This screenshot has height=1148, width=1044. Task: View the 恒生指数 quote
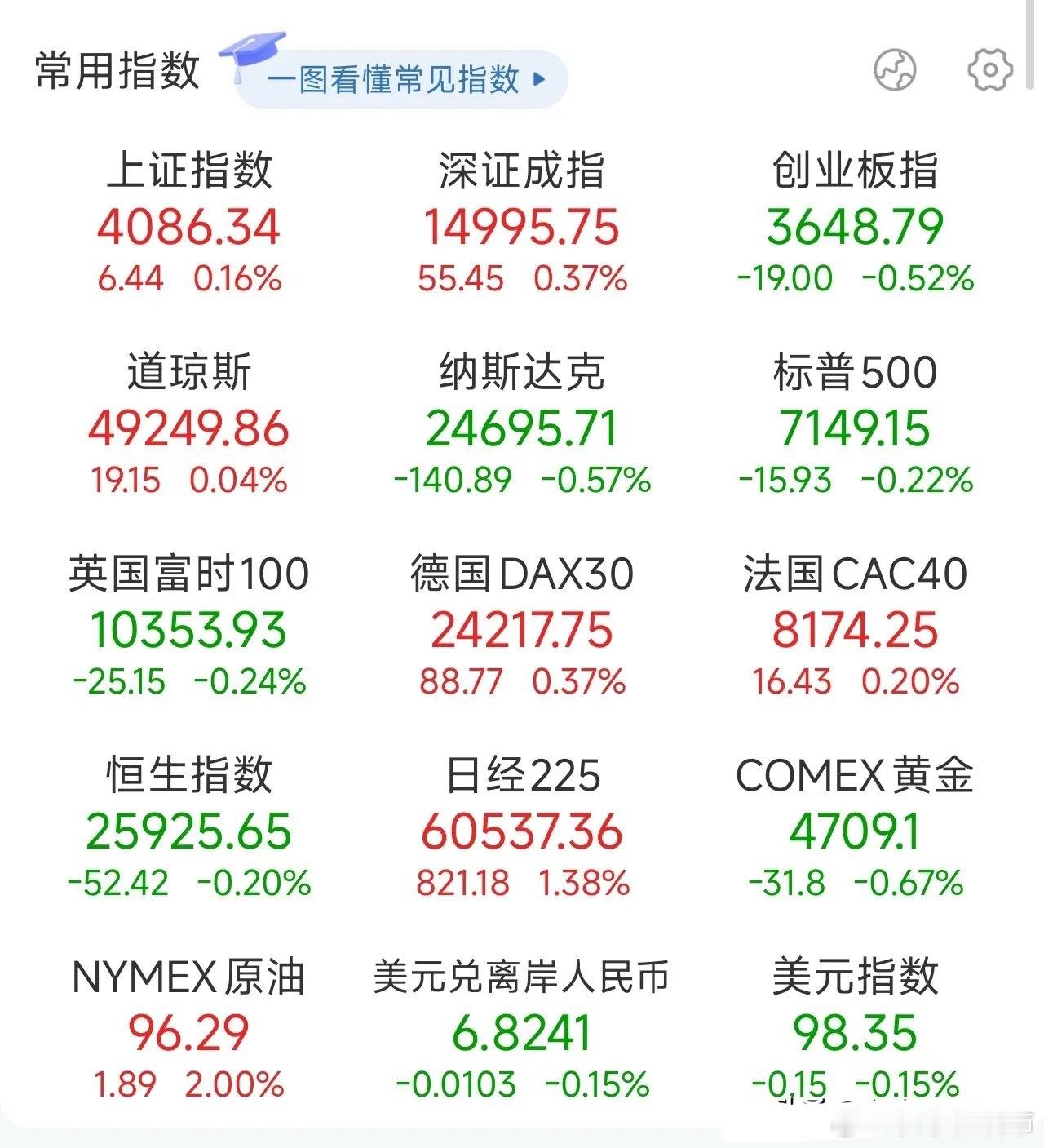click(189, 829)
